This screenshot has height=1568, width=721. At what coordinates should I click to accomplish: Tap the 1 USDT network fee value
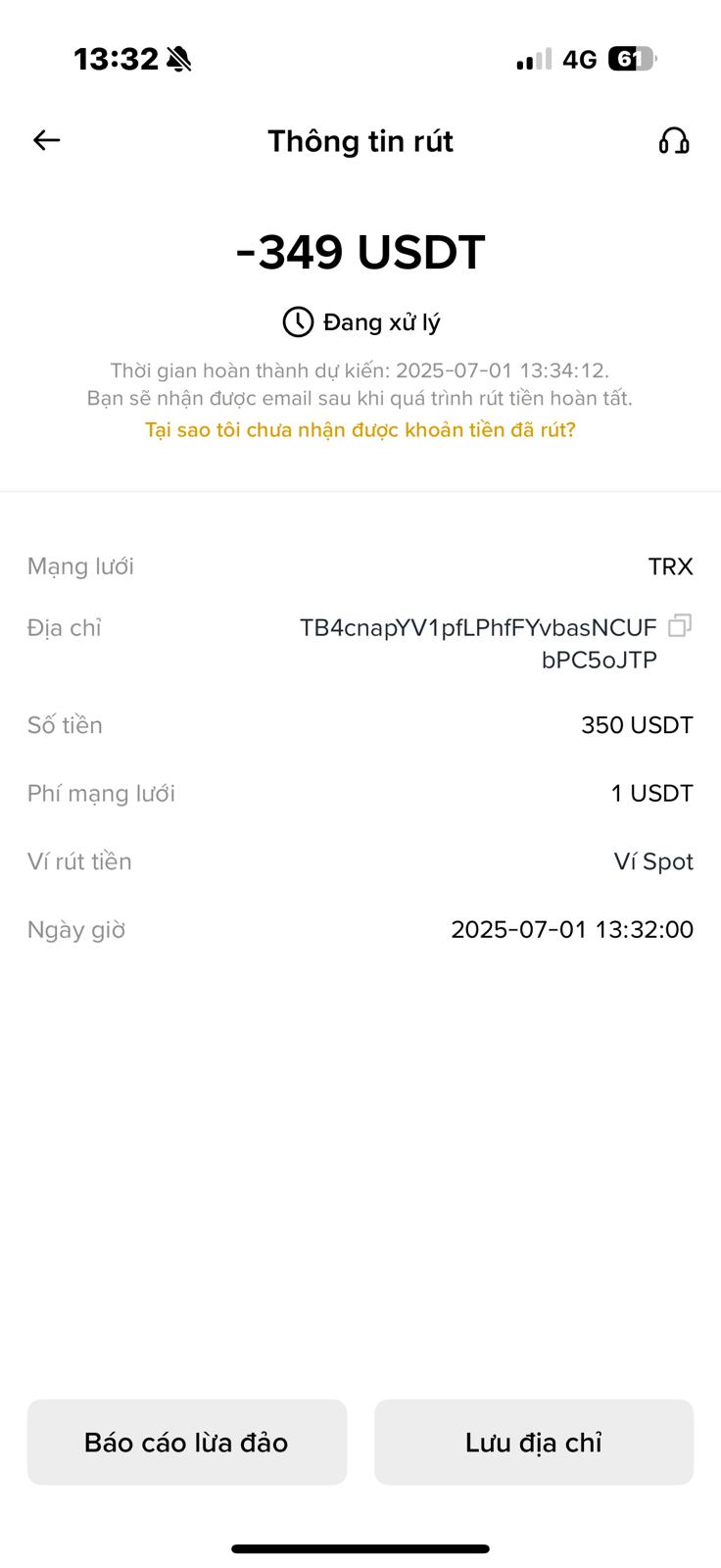coord(651,793)
